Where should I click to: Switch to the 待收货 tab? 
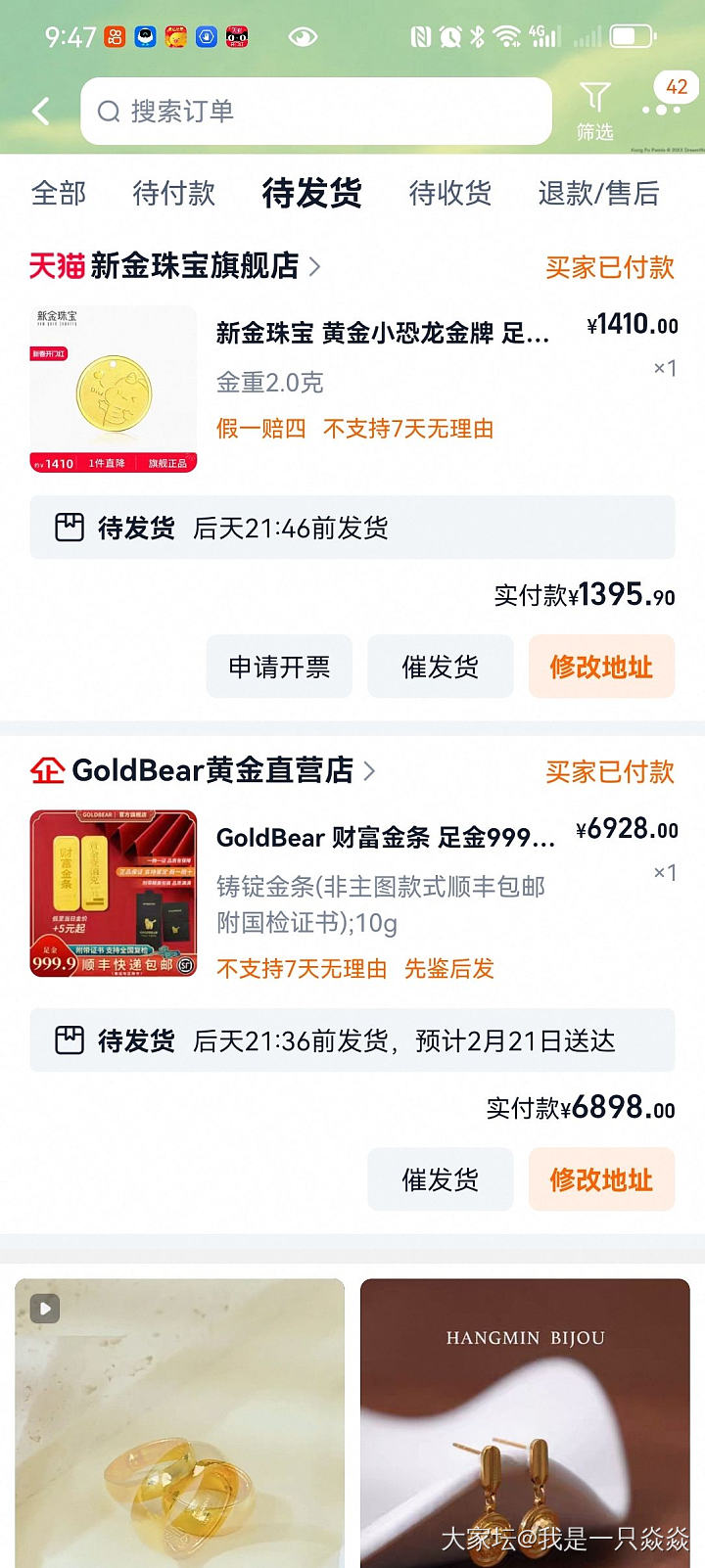click(x=449, y=193)
